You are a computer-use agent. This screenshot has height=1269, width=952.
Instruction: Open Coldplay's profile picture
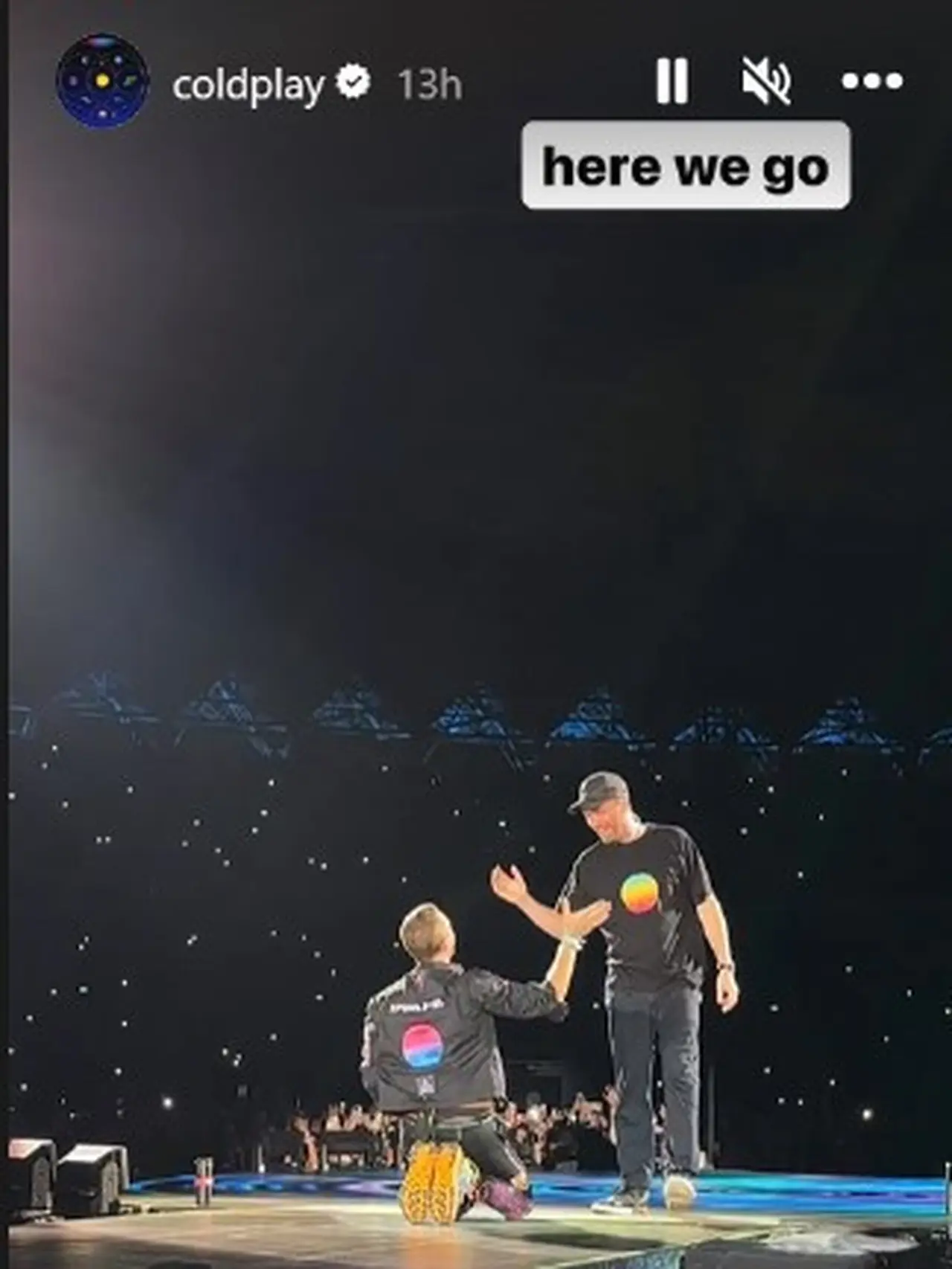103,80
